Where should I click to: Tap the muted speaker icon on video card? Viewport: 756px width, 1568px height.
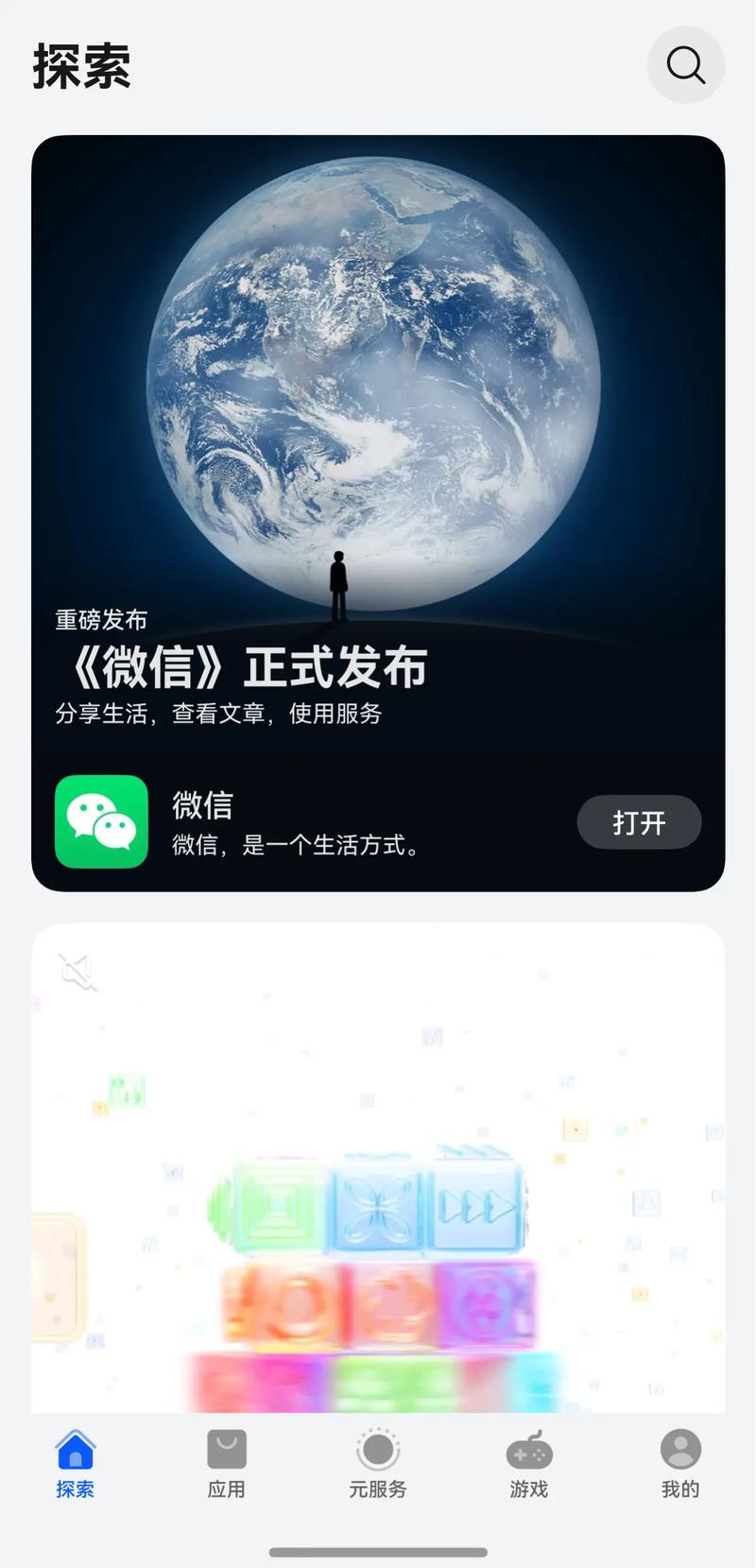(76, 972)
